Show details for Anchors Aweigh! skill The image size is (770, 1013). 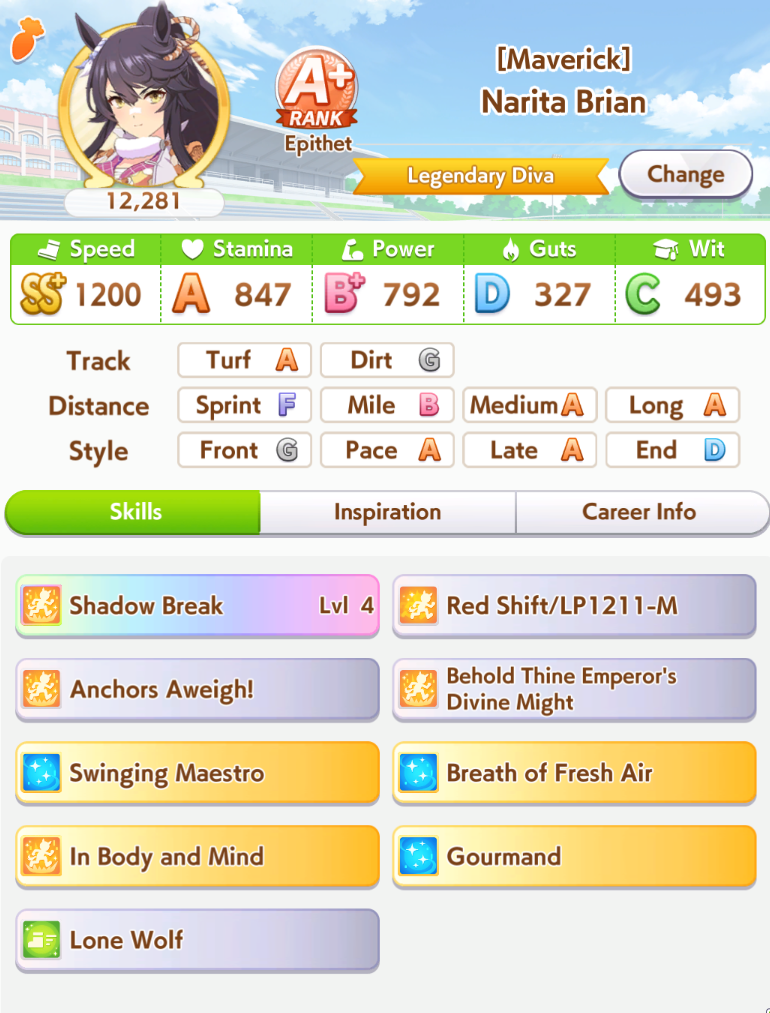[198, 689]
